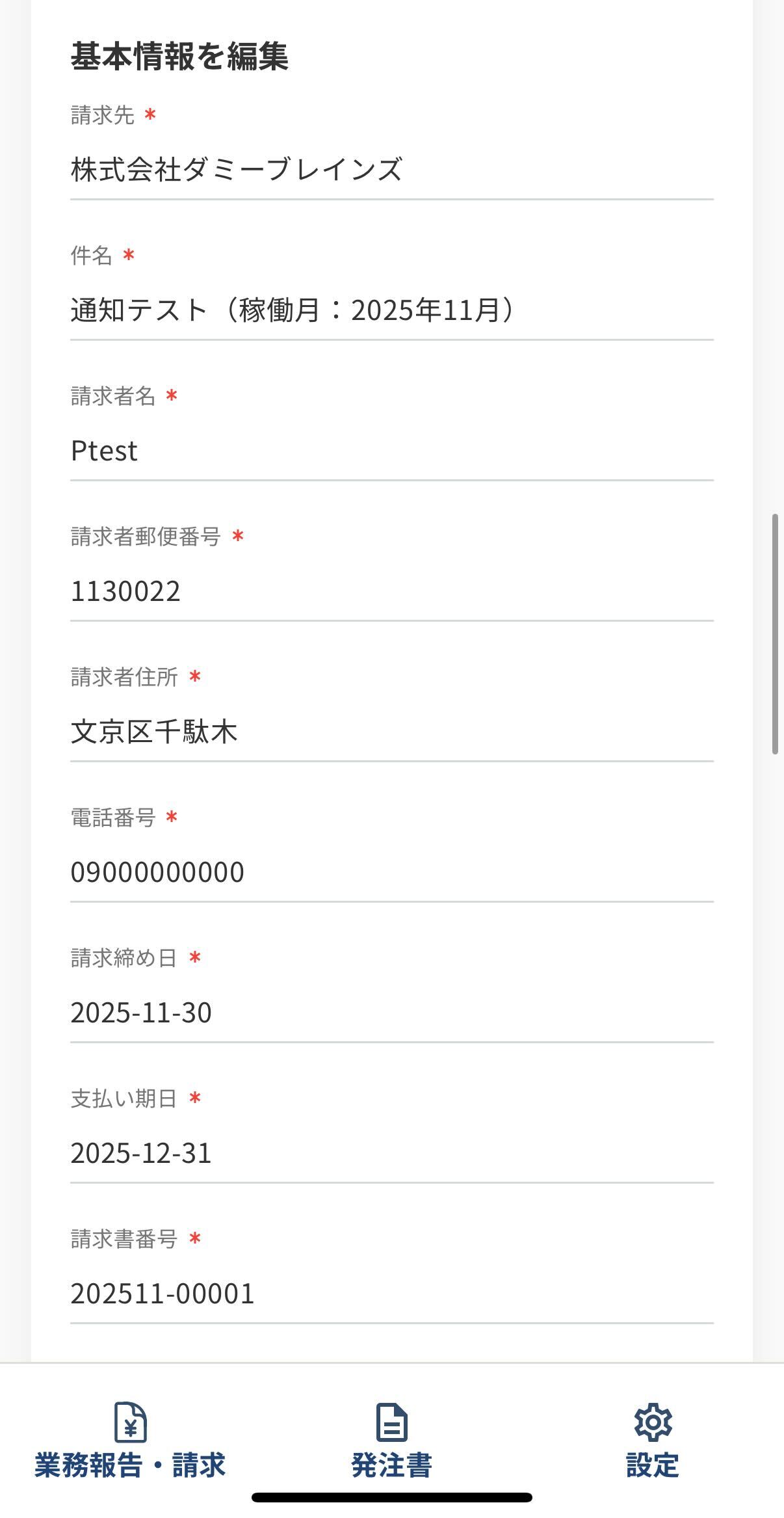Edit the 請求先 company name field

pyautogui.click(x=391, y=170)
